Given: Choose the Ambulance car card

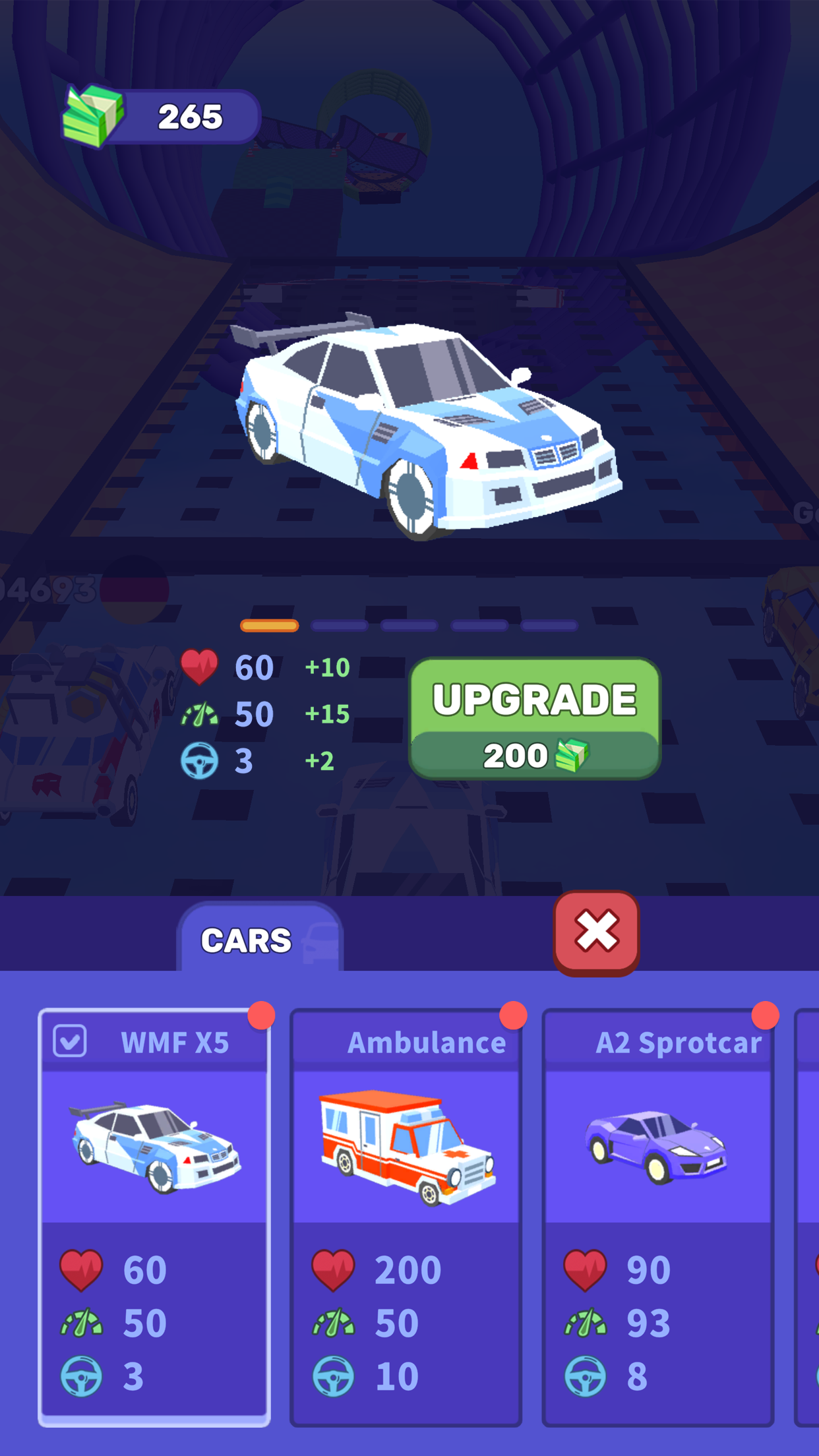Looking at the screenshot, I should (x=406, y=1217).
